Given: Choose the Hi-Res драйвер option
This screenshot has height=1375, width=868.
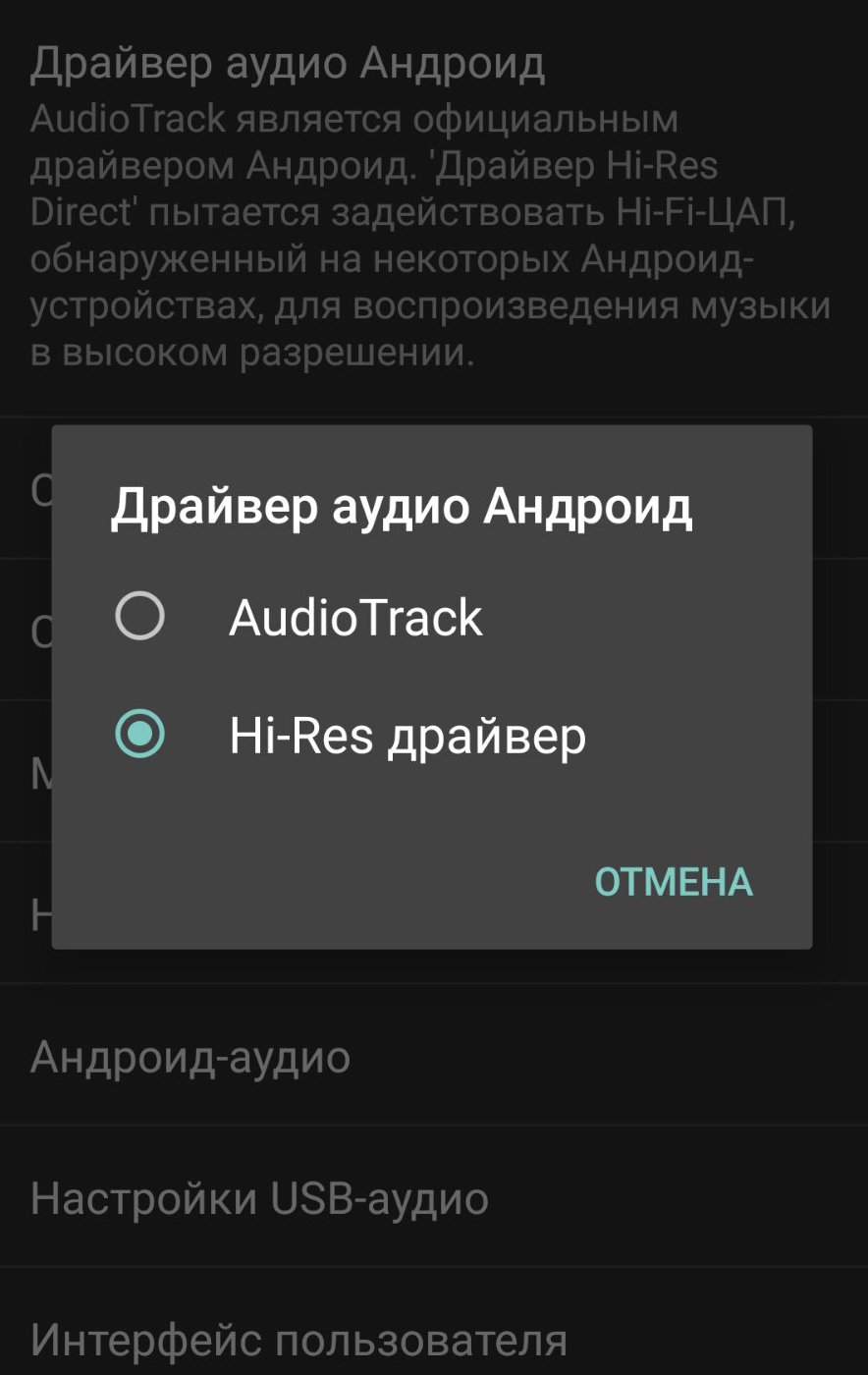Looking at the screenshot, I should (x=140, y=735).
